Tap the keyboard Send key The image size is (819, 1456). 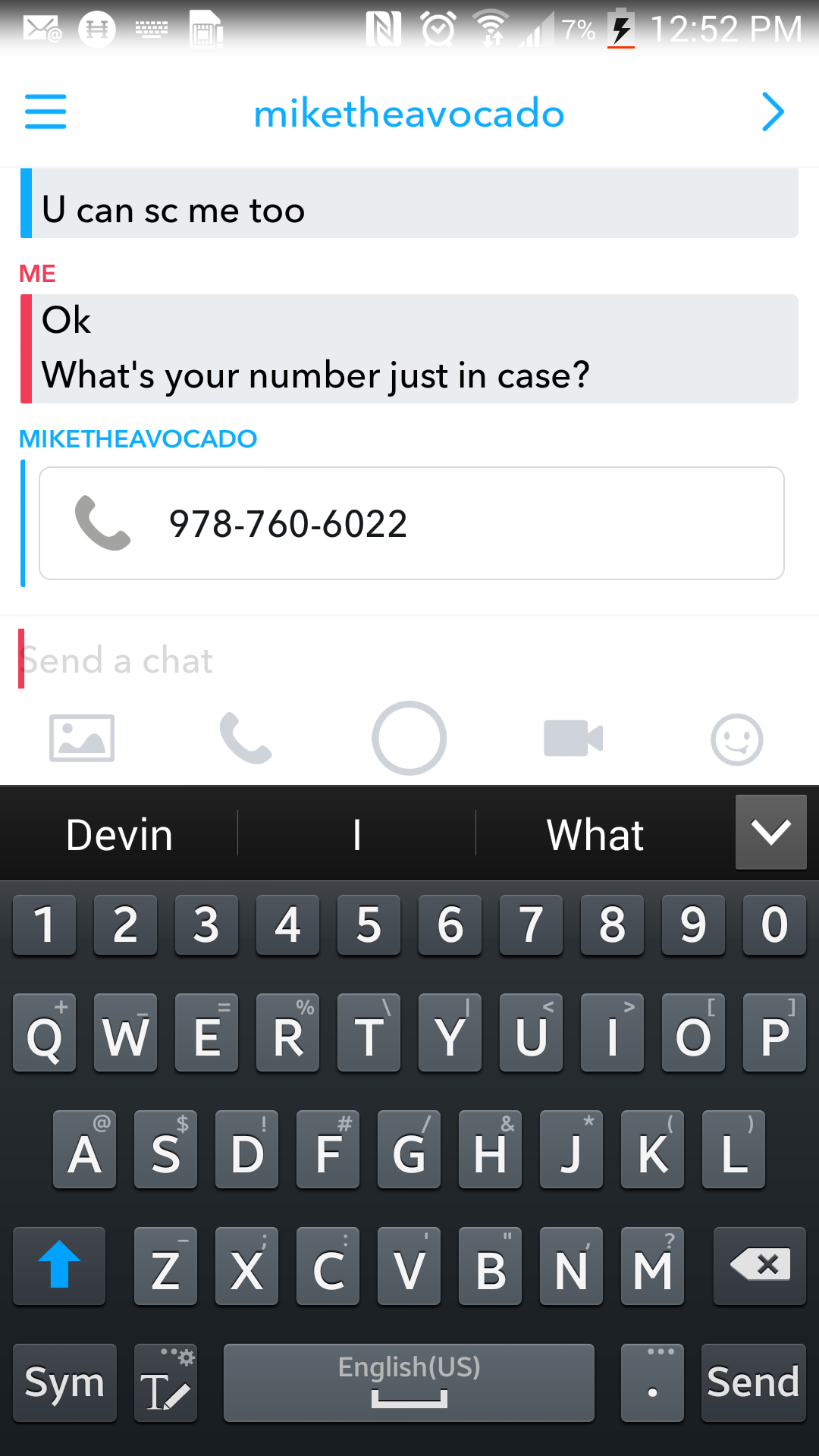pos(753,1382)
